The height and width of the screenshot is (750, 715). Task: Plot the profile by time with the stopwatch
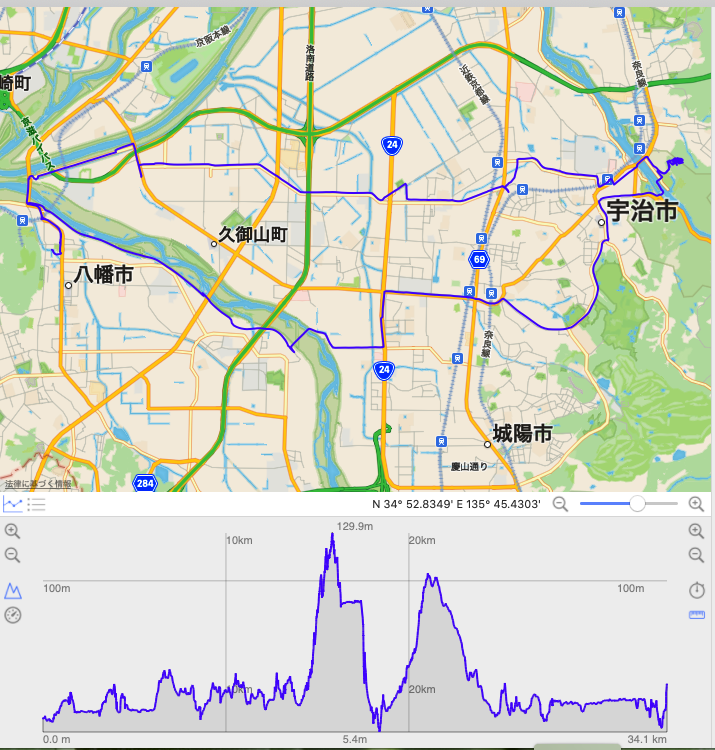pyautogui.click(x=697, y=590)
